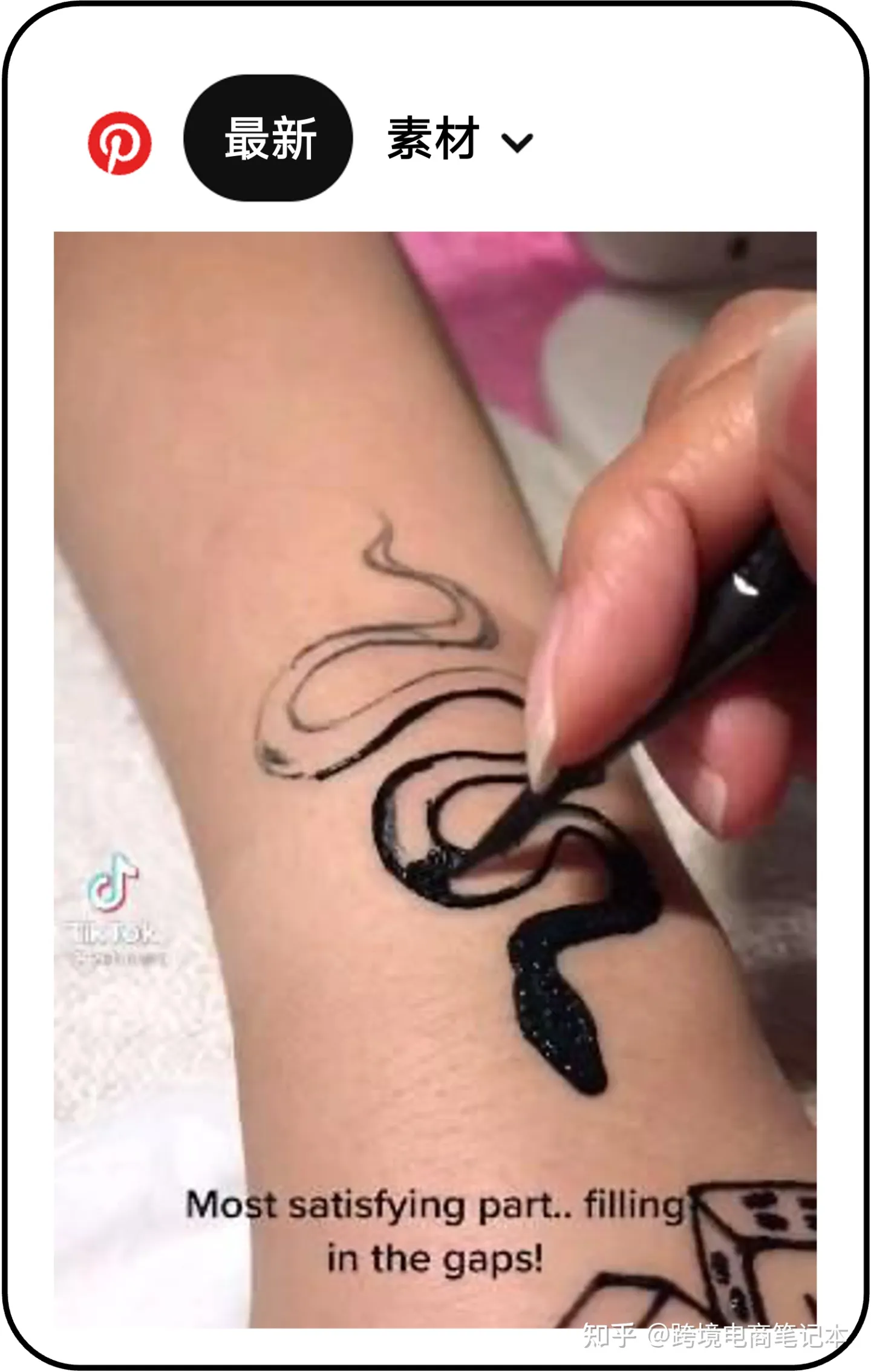Switch to the 最新 tab
This screenshot has height=1372, width=871.
(269, 139)
